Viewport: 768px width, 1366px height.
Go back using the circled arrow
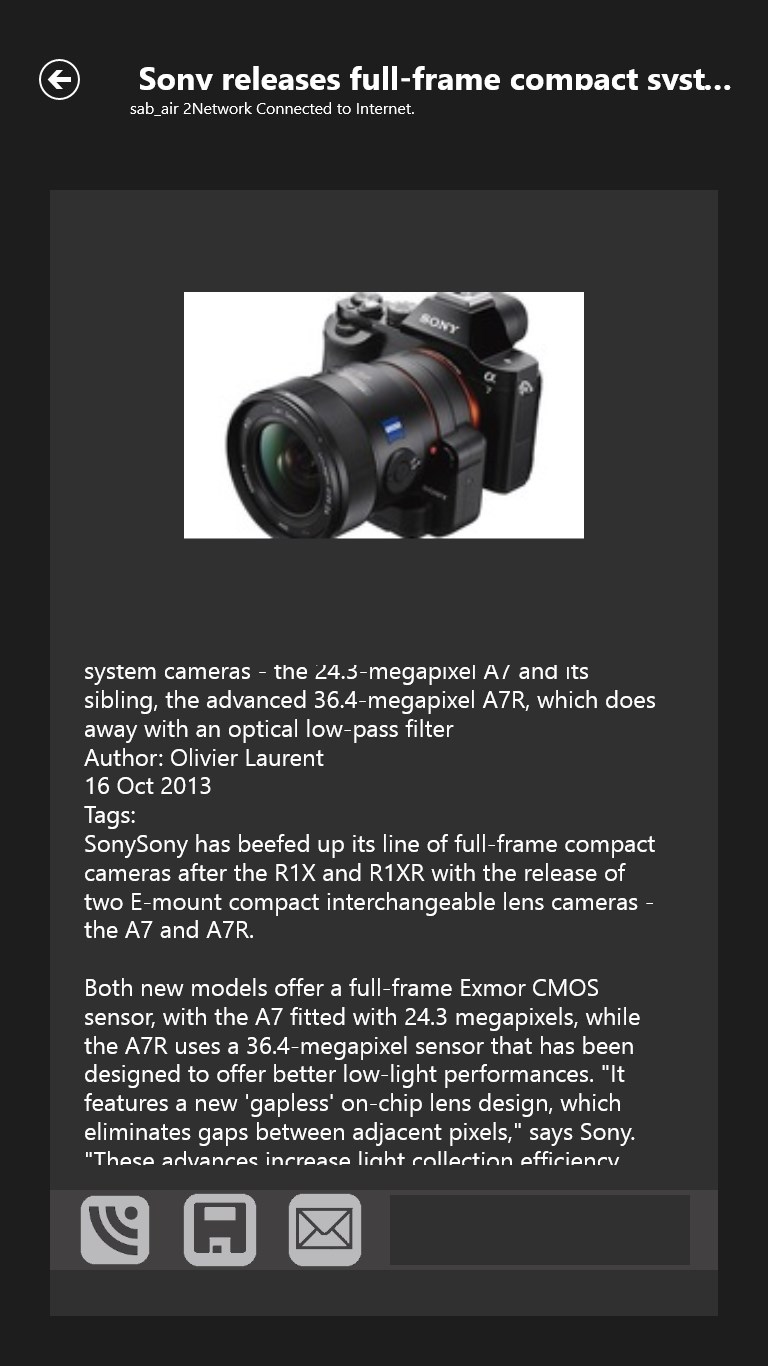tap(60, 80)
